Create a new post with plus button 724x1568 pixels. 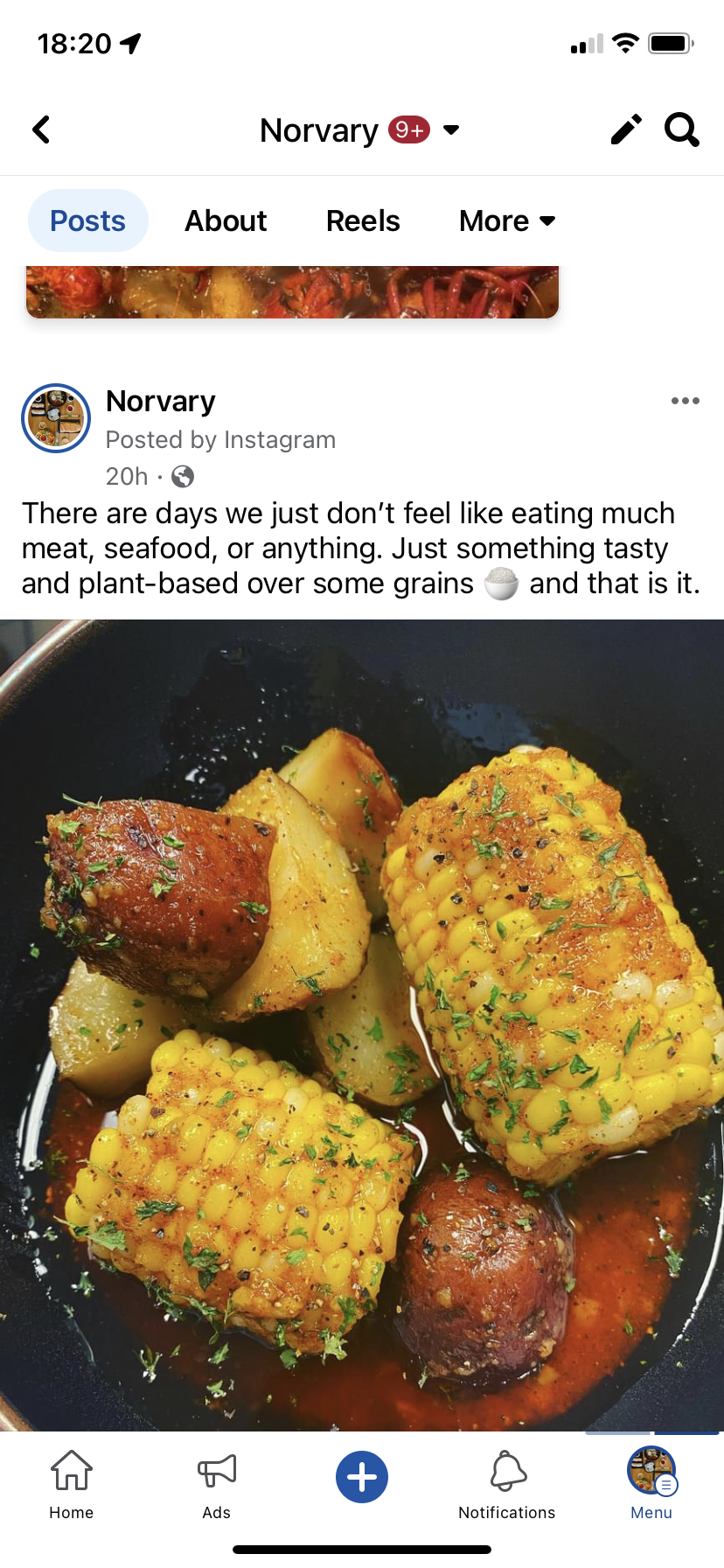[362, 1477]
